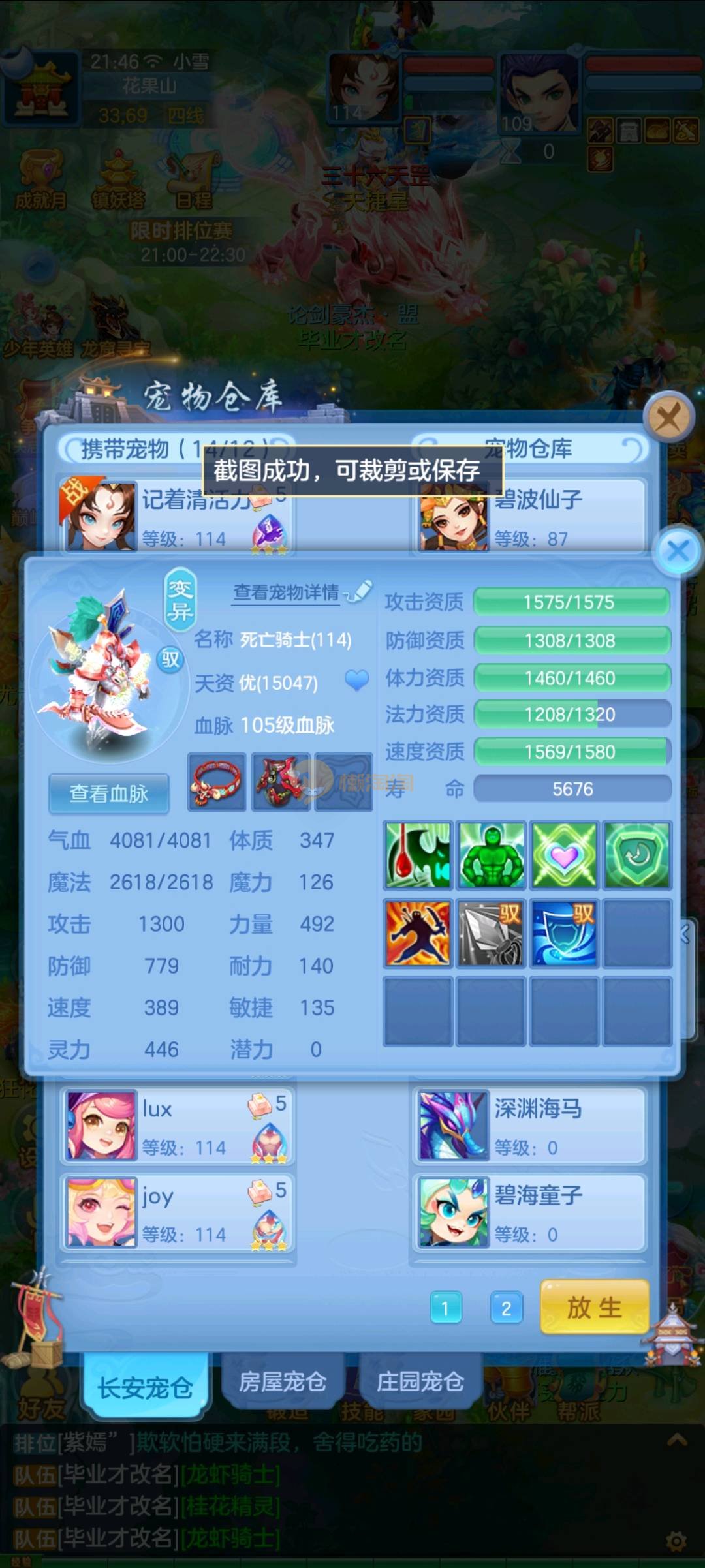
Task: Close the pet warehouse window
Action: pyautogui.click(x=668, y=416)
